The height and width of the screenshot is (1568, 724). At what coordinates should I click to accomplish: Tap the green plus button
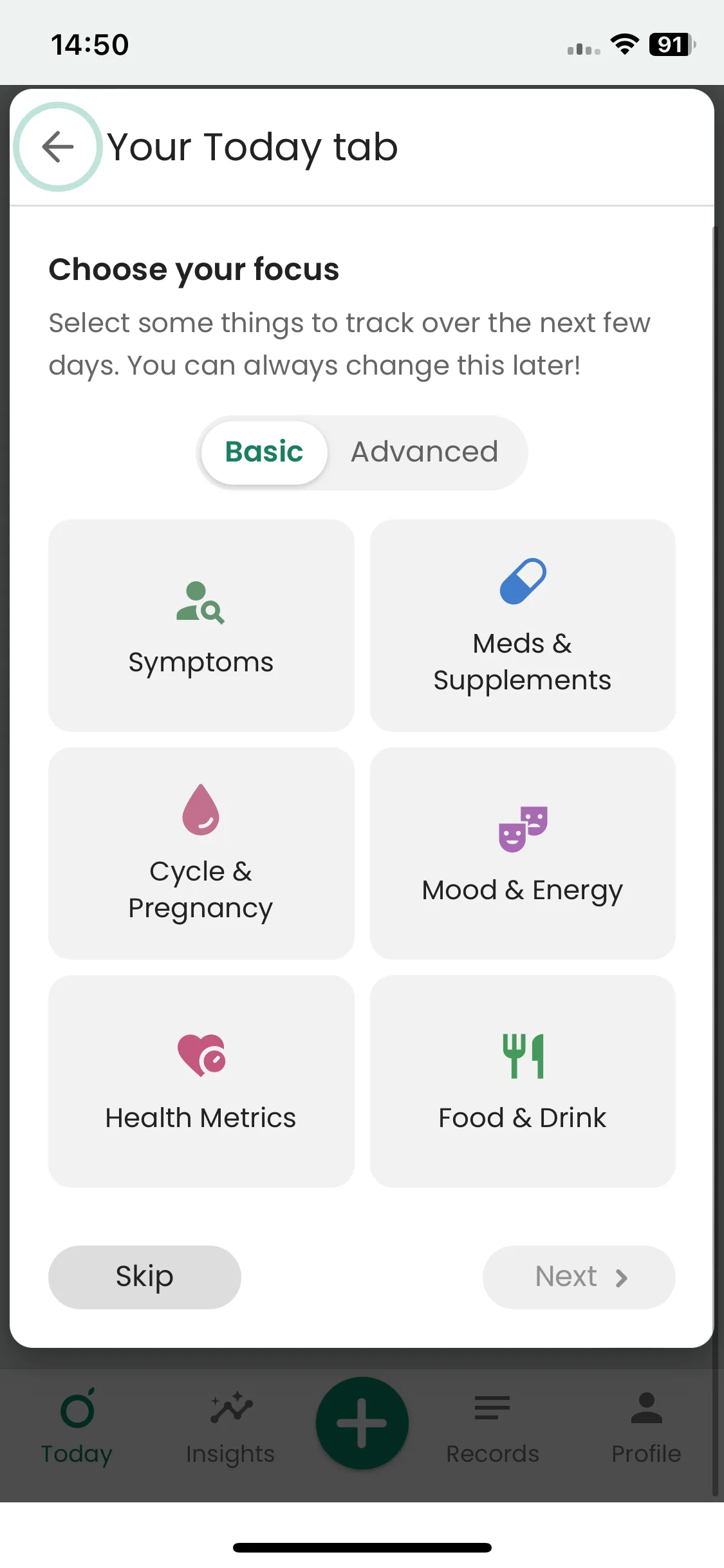pos(362,1423)
